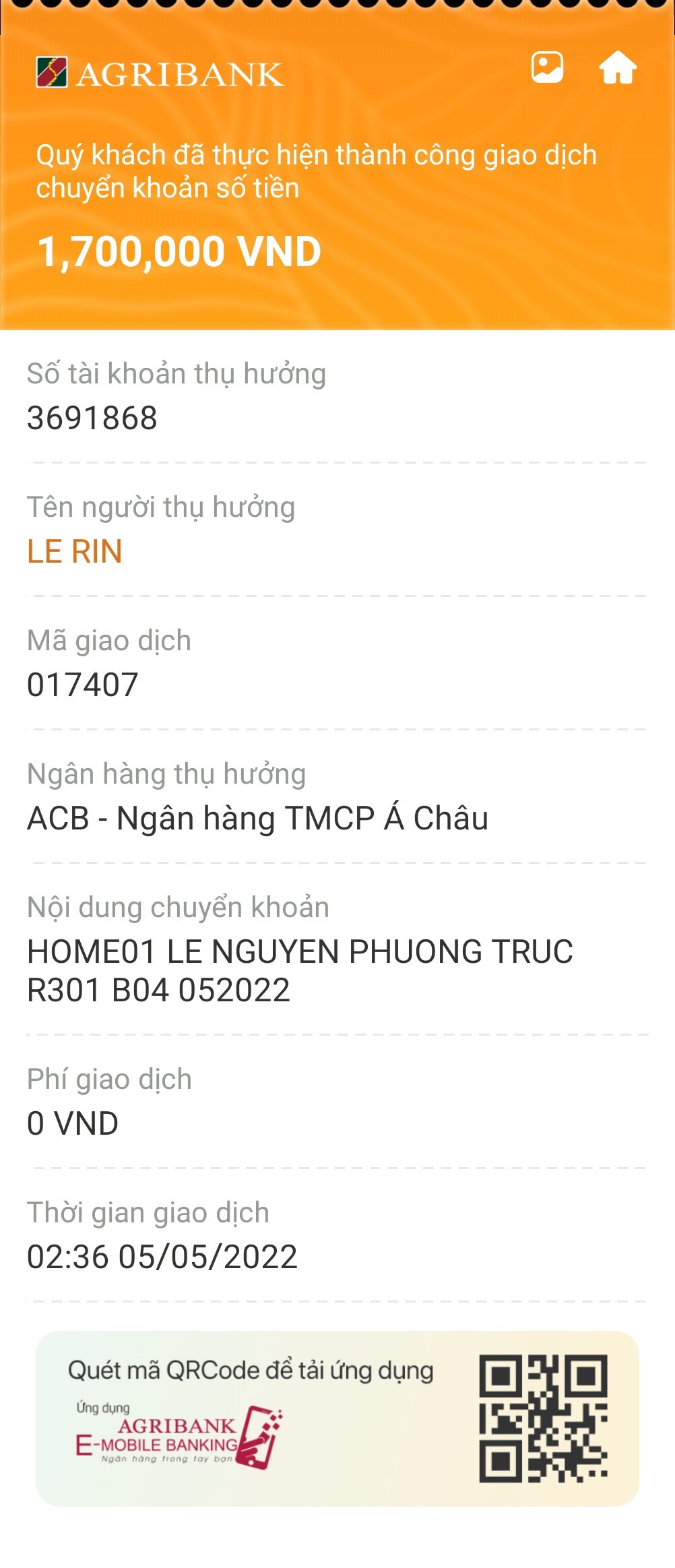
Task: Return to the Agribank home screen
Action: (618, 67)
